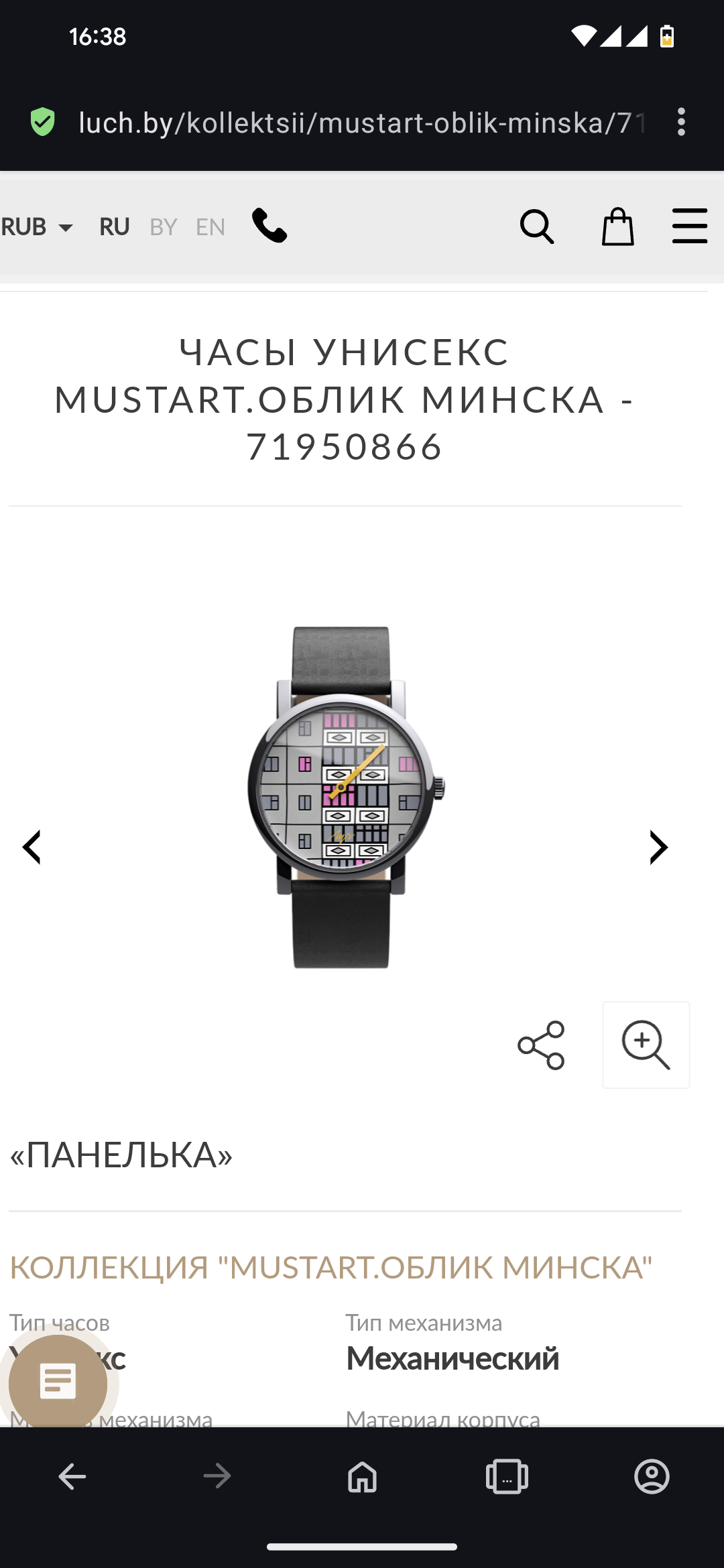Open the floating chat button
724x1568 pixels.
coord(58,1384)
